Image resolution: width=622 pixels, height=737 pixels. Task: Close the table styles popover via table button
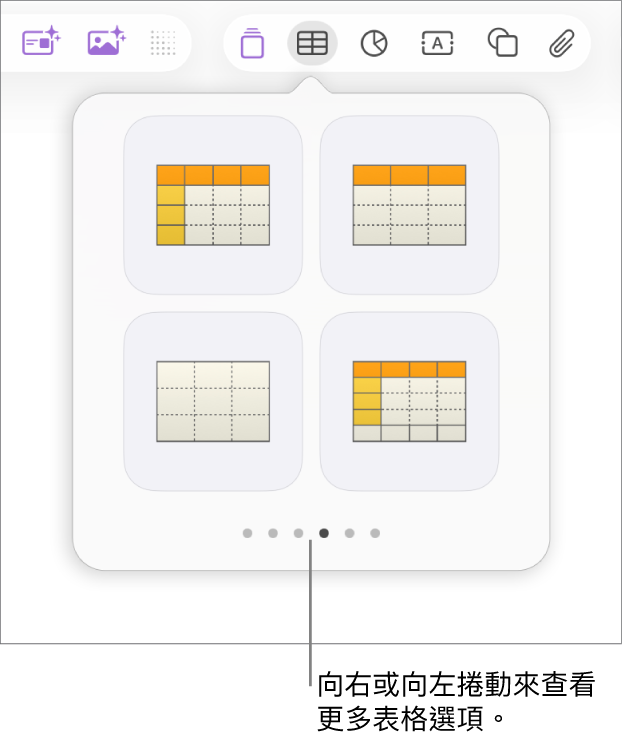pyautogui.click(x=312, y=43)
